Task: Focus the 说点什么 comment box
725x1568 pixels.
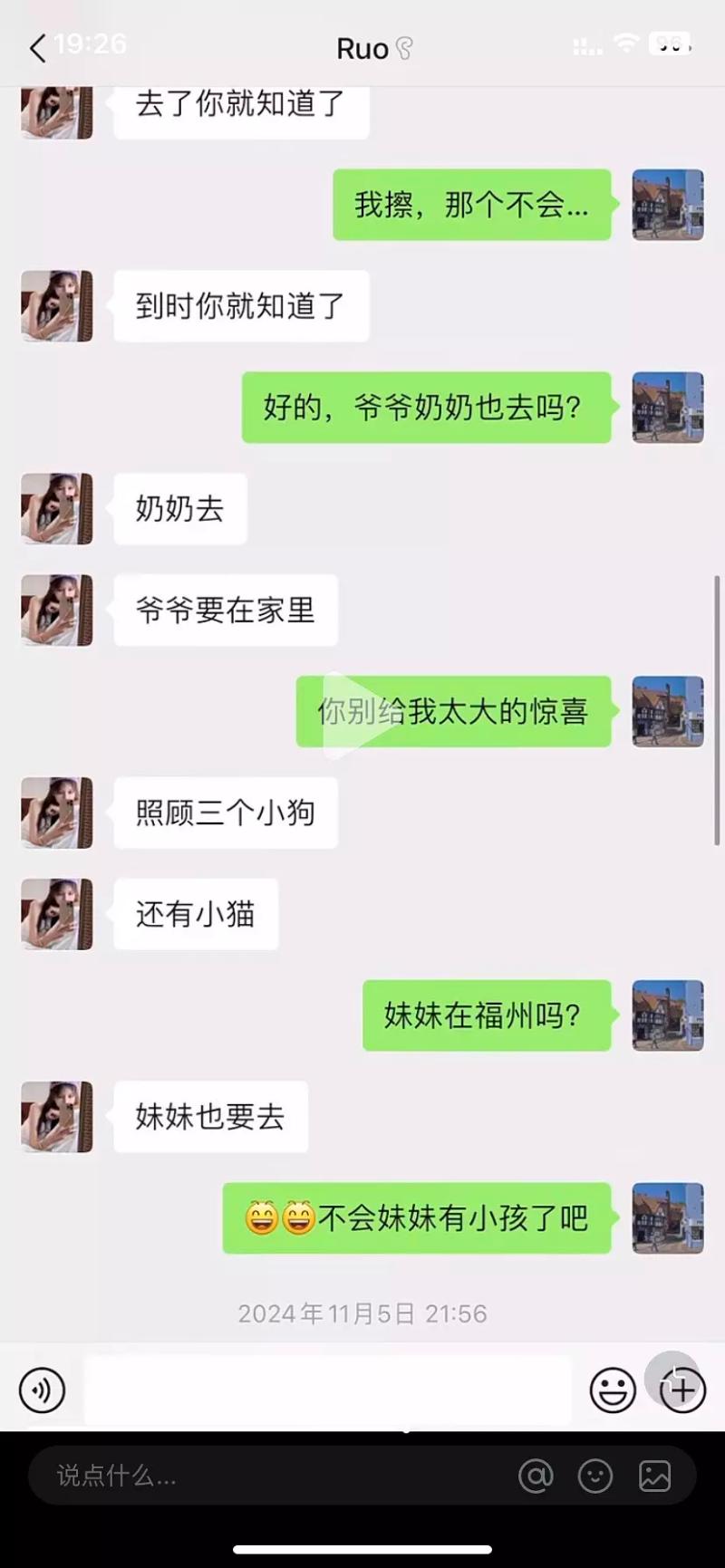Action: pos(272,1476)
